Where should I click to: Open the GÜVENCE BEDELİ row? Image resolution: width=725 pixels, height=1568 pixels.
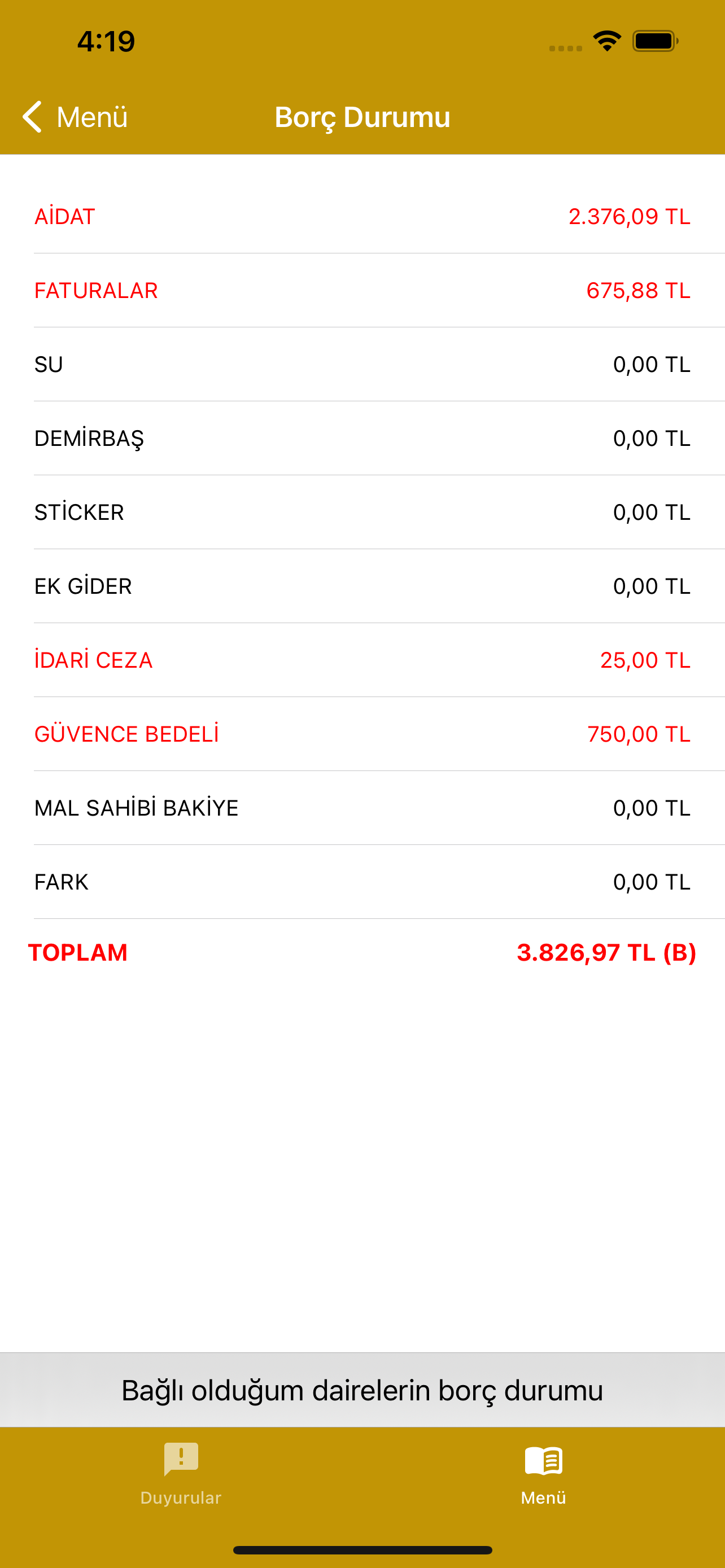(362, 734)
